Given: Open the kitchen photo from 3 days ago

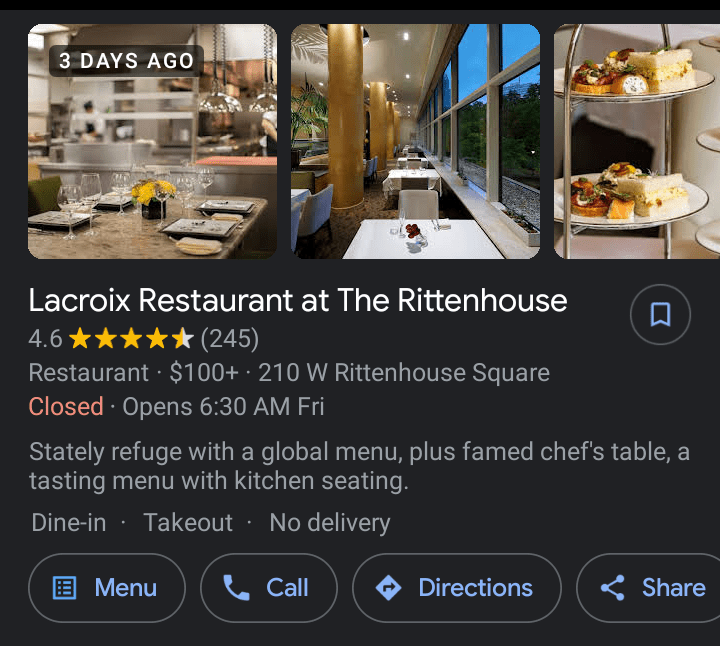Looking at the screenshot, I should (x=152, y=142).
